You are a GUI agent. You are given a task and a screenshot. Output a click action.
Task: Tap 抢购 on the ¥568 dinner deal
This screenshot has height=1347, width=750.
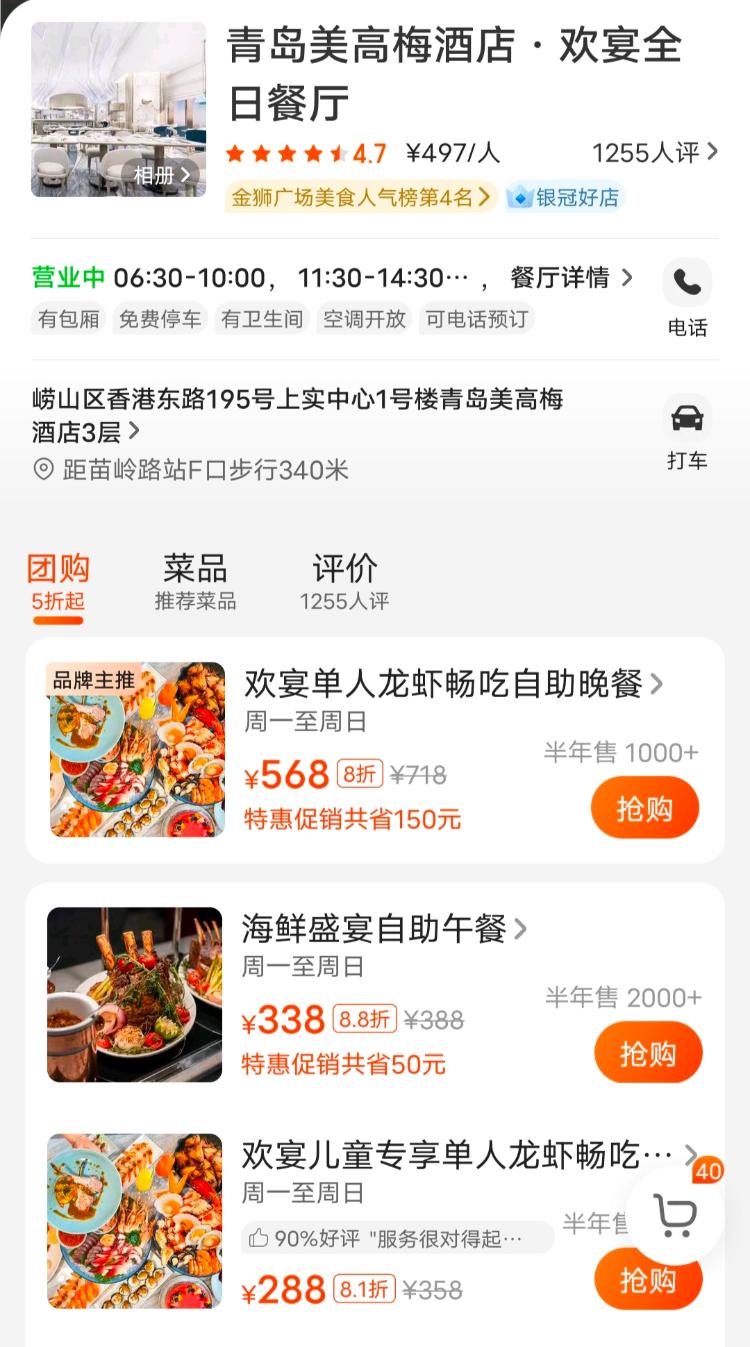tap(645, 807)
